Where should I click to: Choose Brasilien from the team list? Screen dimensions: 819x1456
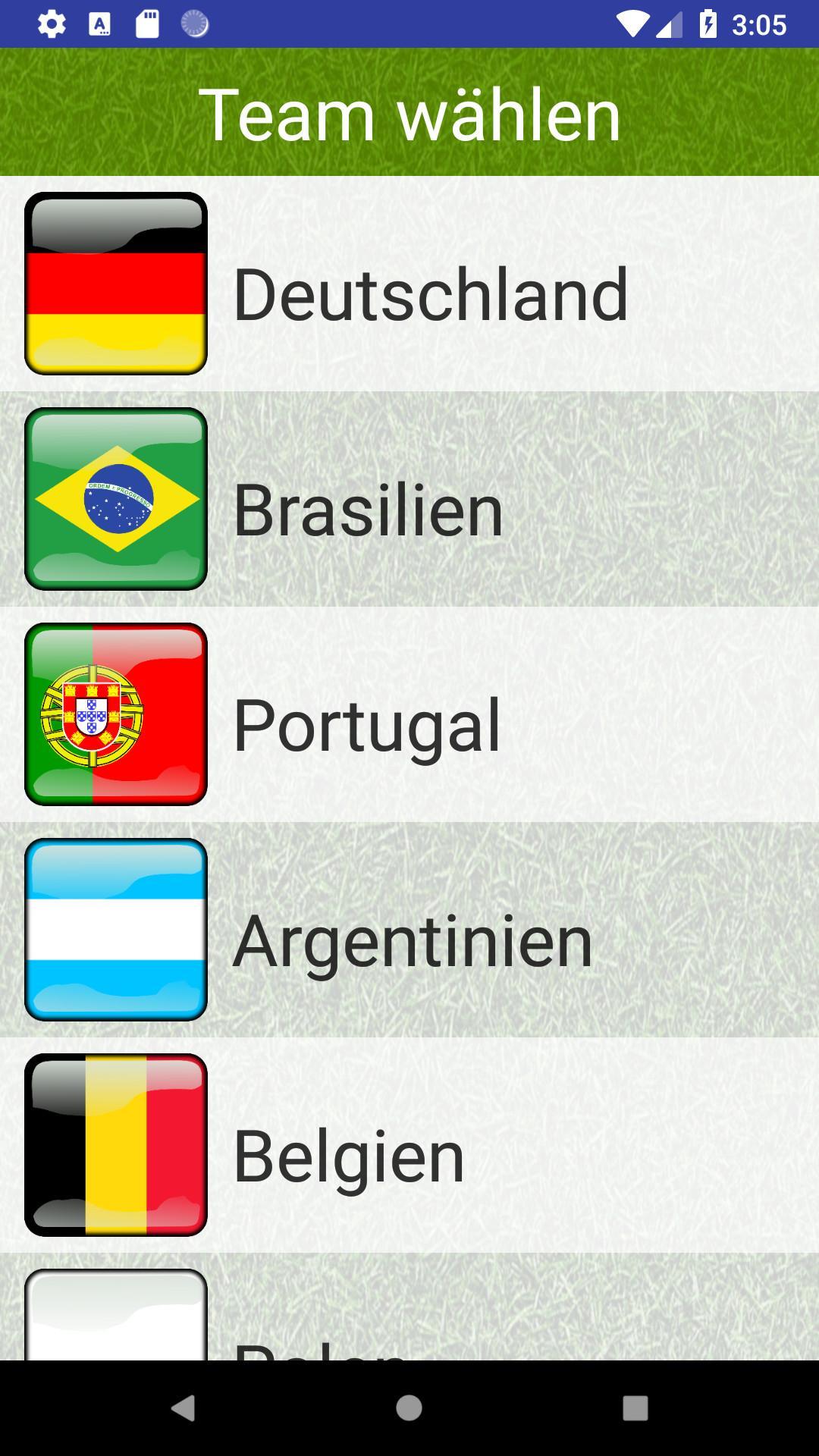tap(409, 499)
